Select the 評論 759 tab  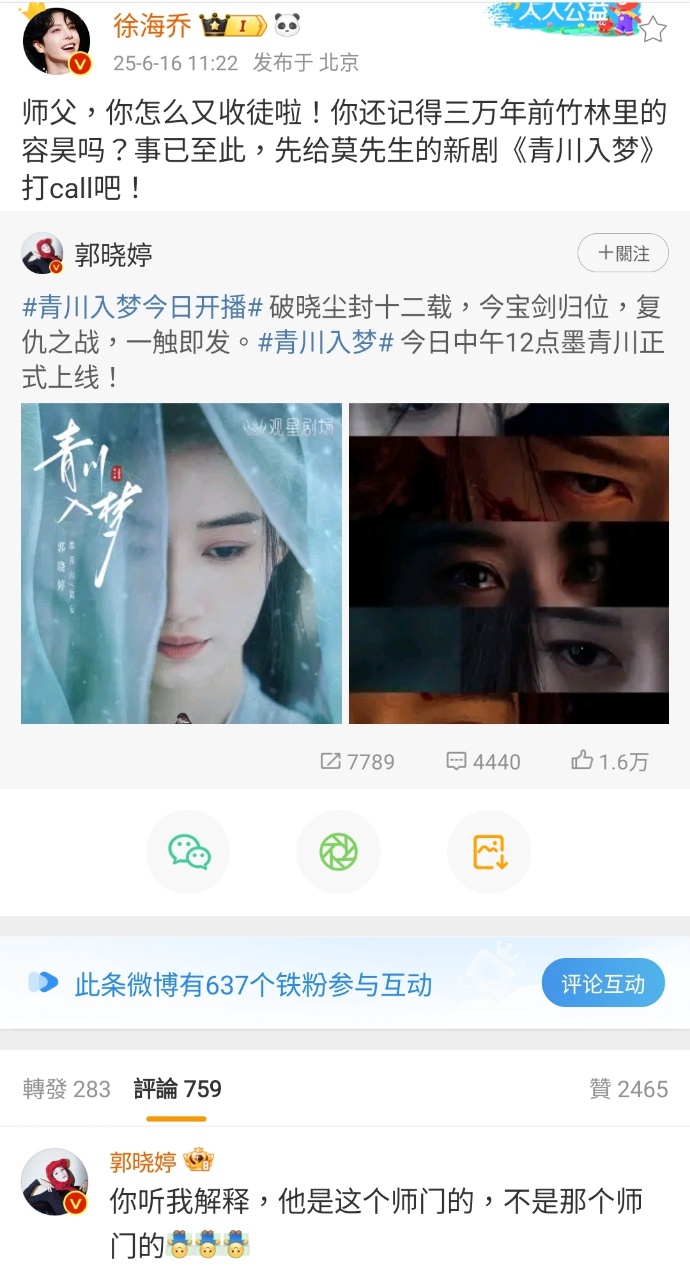[x=178, y=1089]
